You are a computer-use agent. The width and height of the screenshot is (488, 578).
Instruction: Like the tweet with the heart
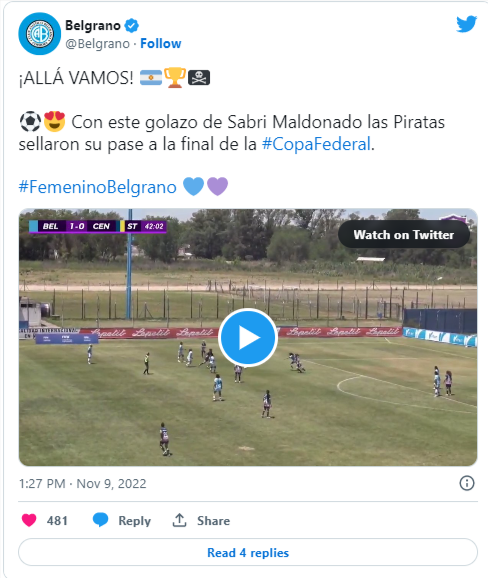[x=29, y=520]
